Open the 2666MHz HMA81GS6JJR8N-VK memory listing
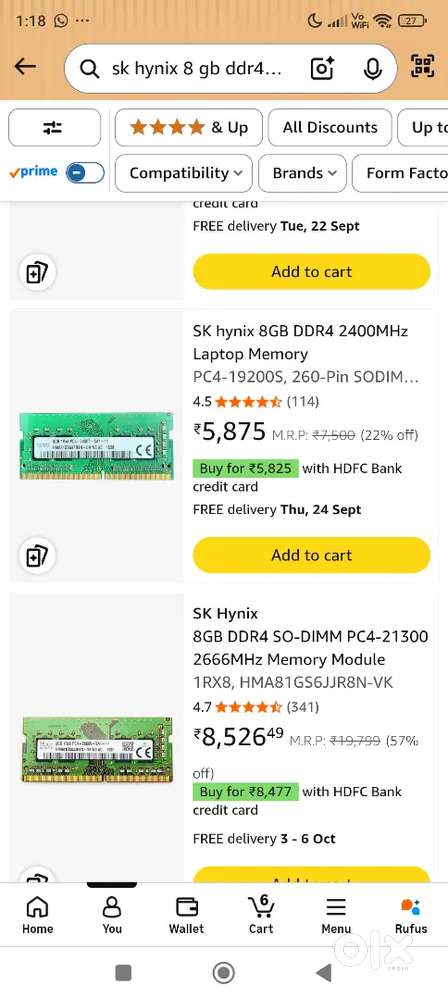 click(311, 648)
